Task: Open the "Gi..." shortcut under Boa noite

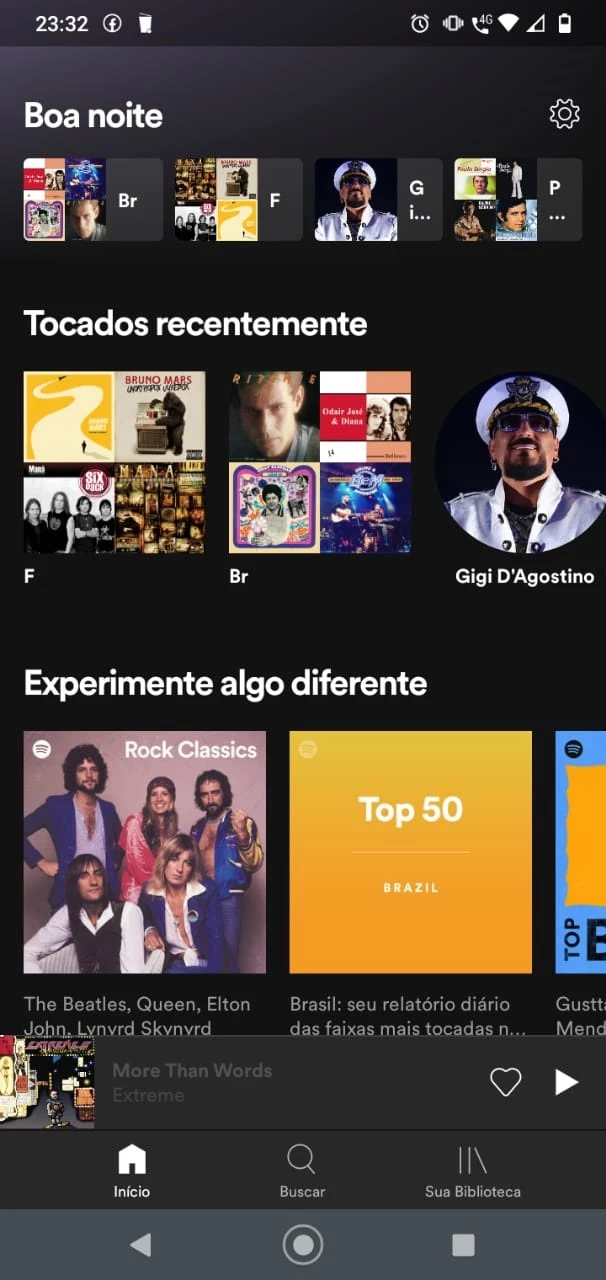Action: point(378,200)
